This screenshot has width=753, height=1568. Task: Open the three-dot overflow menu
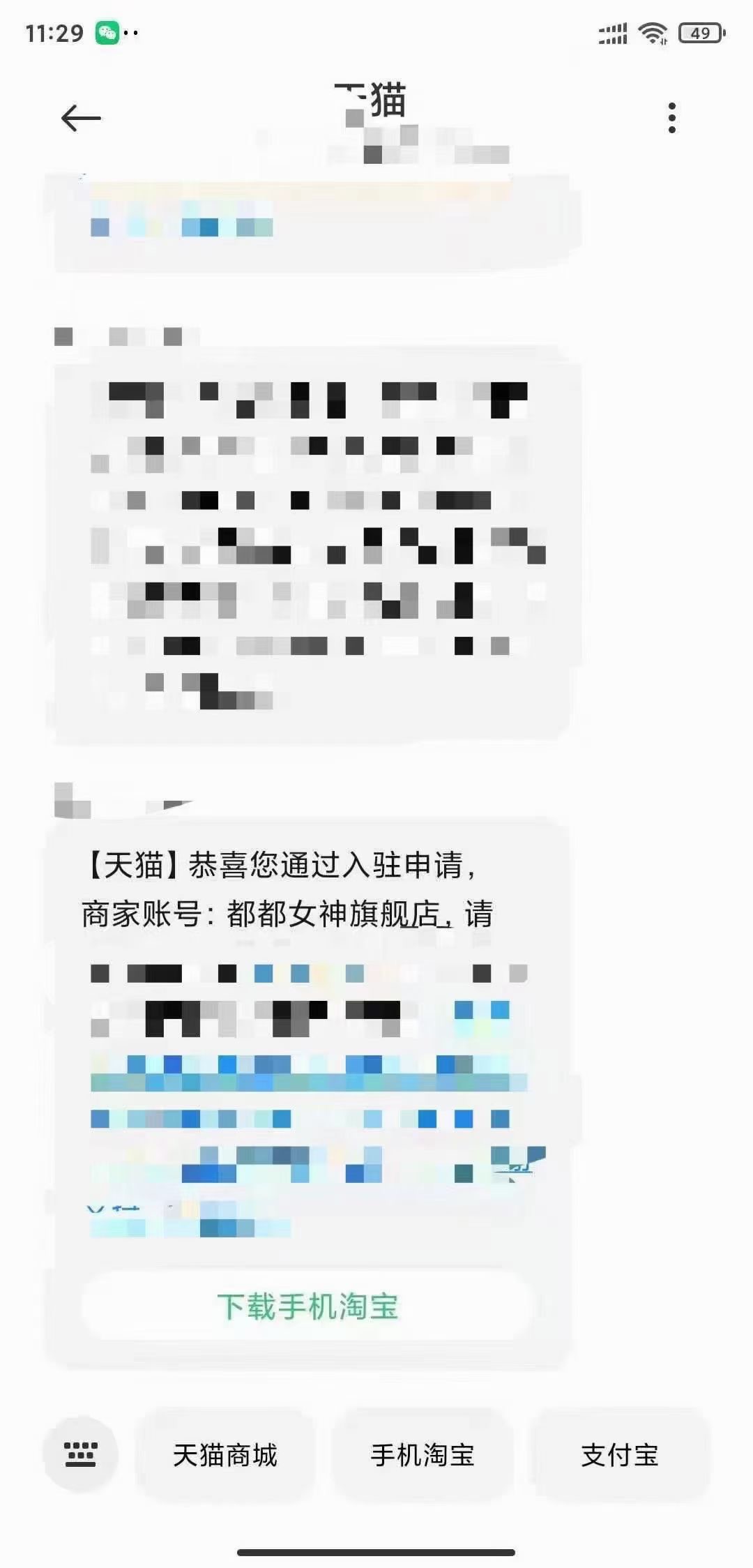pos(671,118)
